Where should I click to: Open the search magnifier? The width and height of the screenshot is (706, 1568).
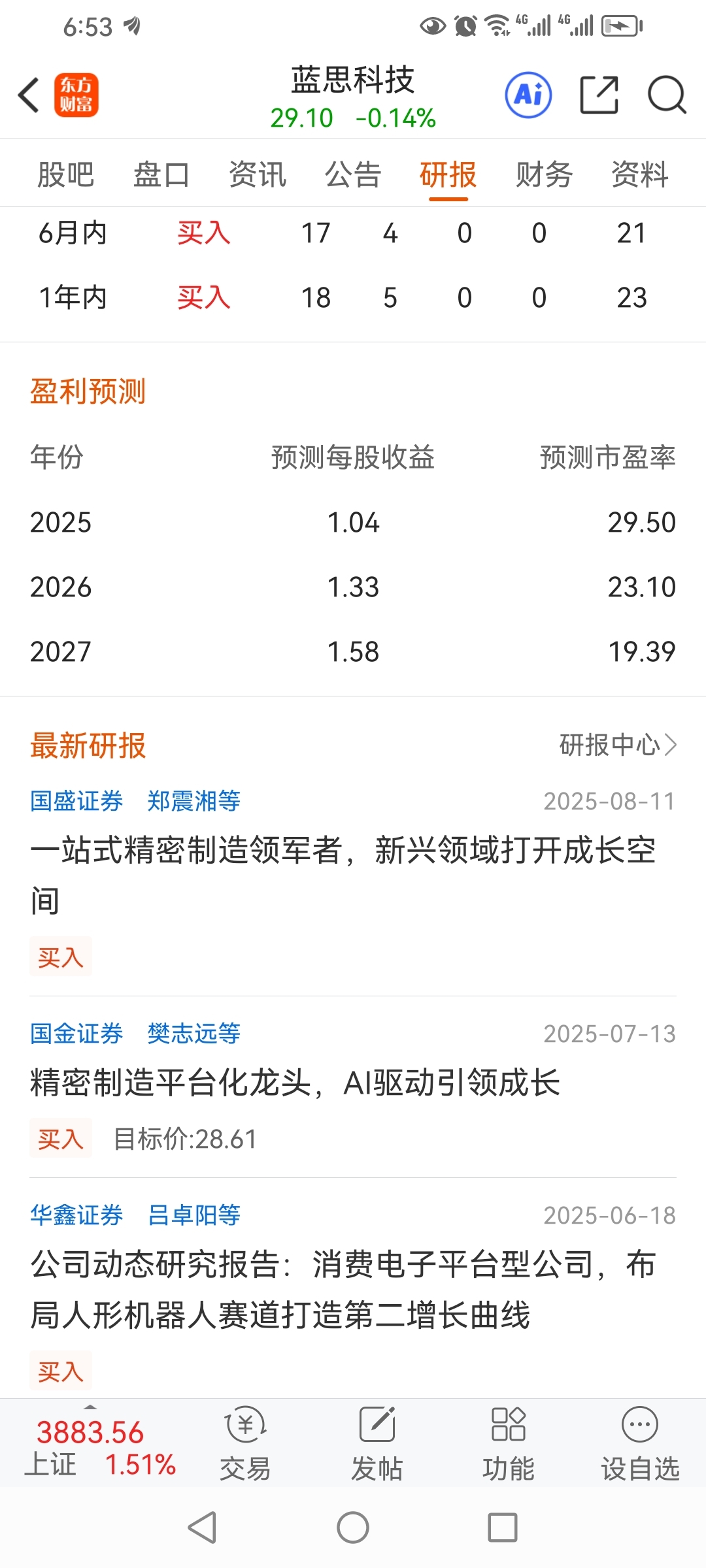[667, 95]
